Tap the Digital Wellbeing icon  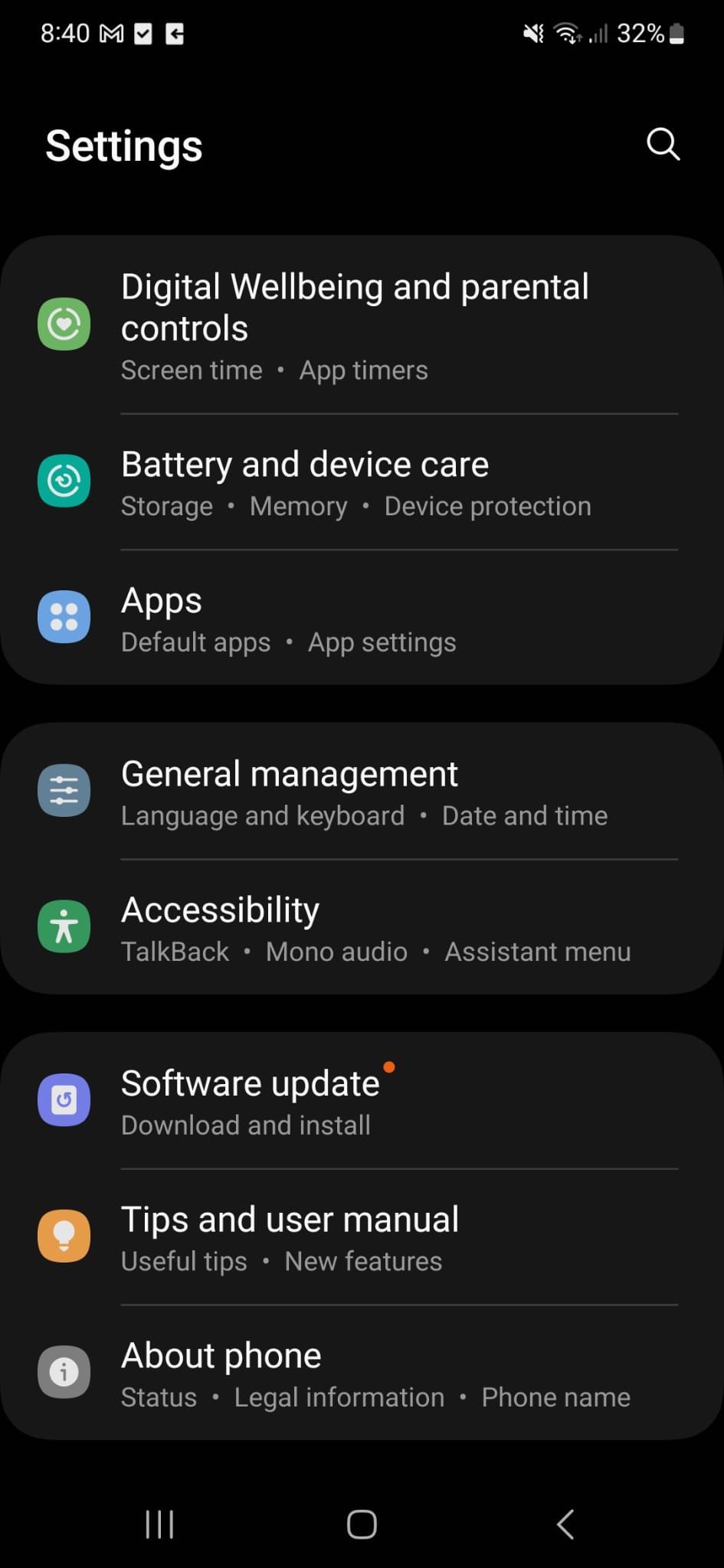(x=64, y=323)
